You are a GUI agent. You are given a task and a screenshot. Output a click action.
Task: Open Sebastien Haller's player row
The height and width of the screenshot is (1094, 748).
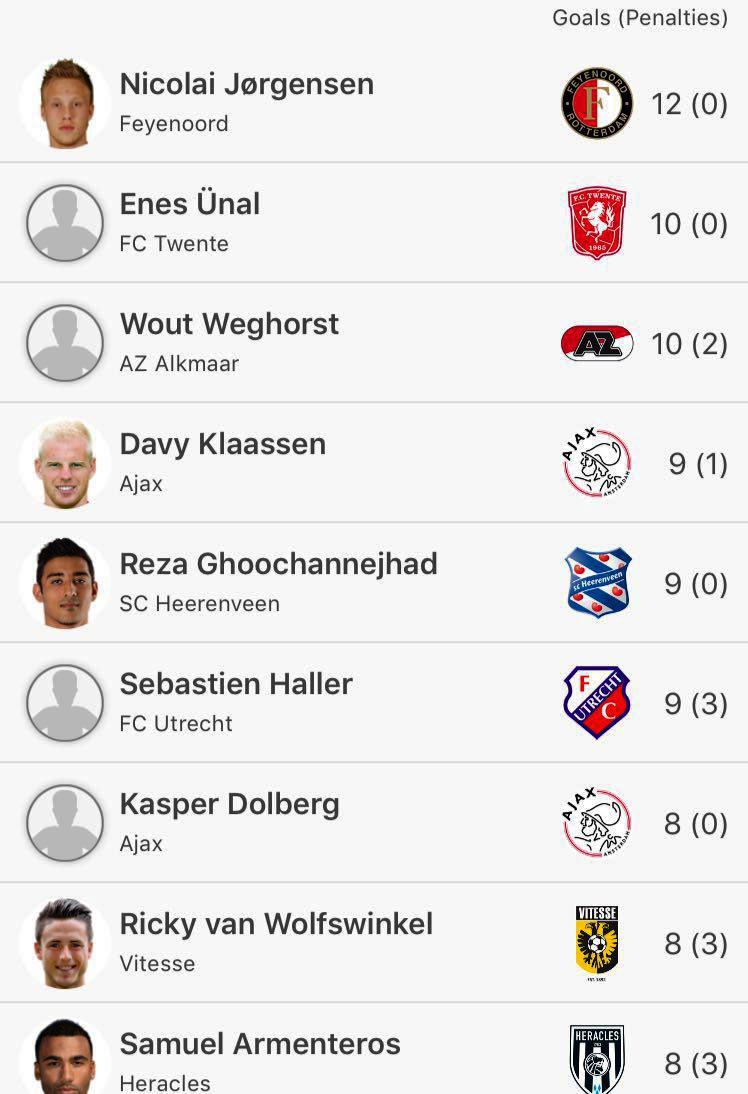pyautogui.click(x=236, y=701)
